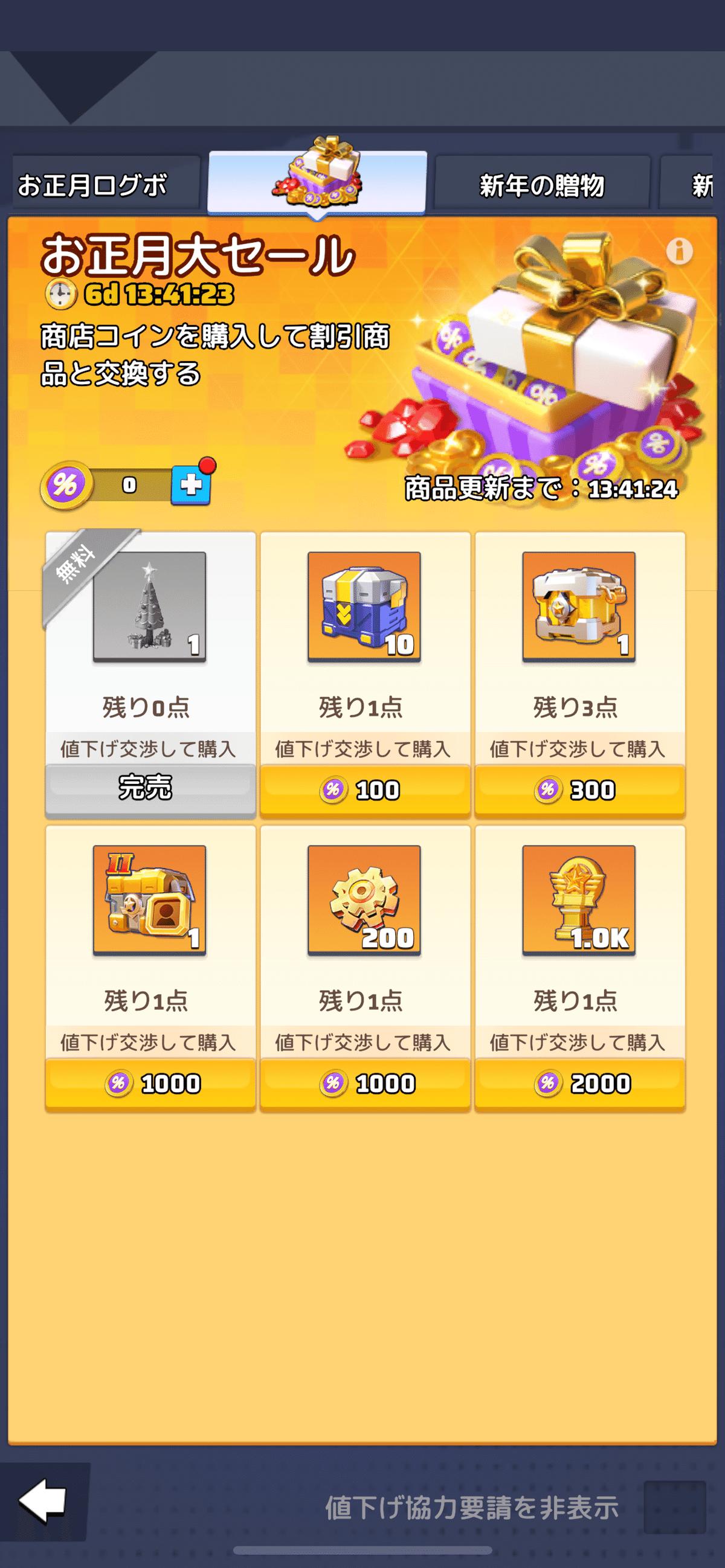The width and height of the screenshot is (725, 1568).
Task: Buy the 1.0K trophy item for 2000 coins
Action: point(580,1084)
